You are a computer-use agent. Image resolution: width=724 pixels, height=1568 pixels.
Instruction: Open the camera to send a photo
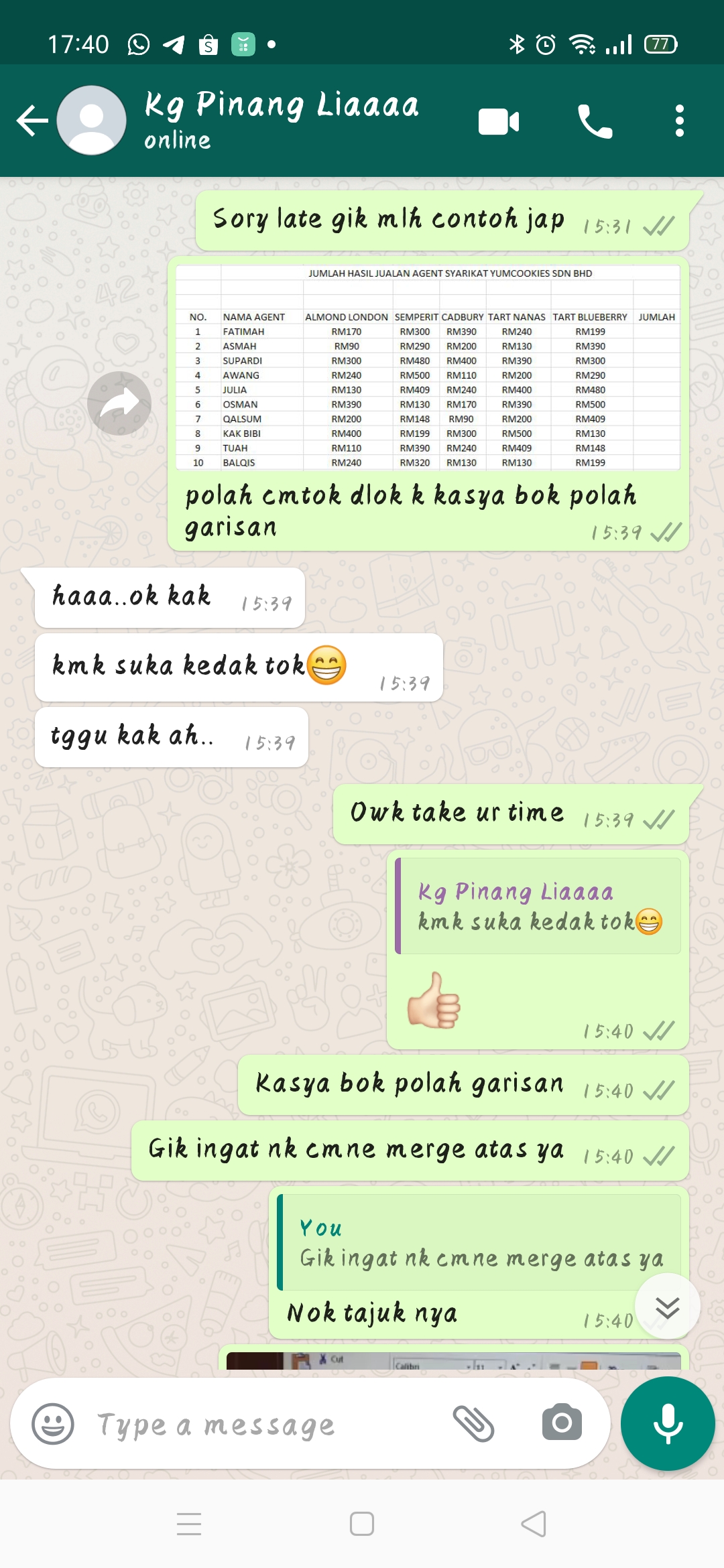click(x=562, y=1423)
